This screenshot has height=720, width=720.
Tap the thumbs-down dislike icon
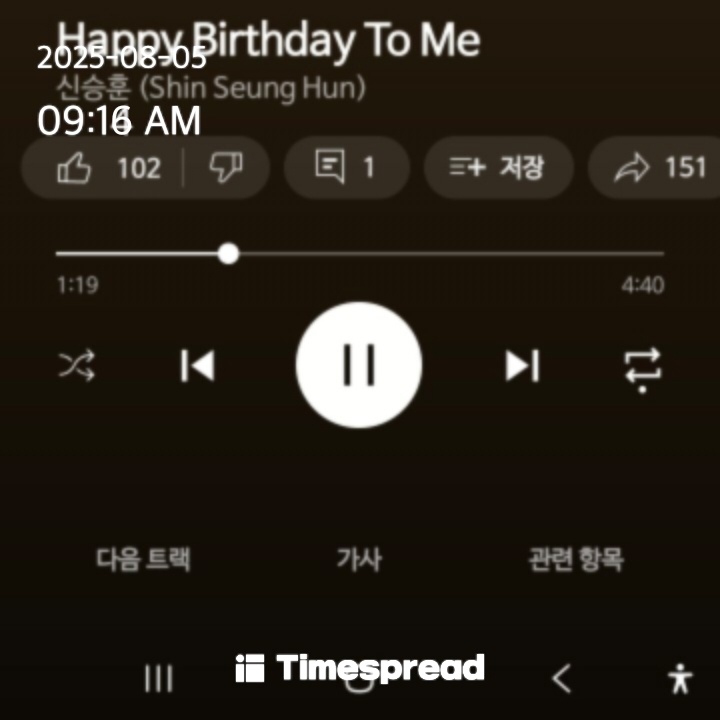click(x=226, y=168)
